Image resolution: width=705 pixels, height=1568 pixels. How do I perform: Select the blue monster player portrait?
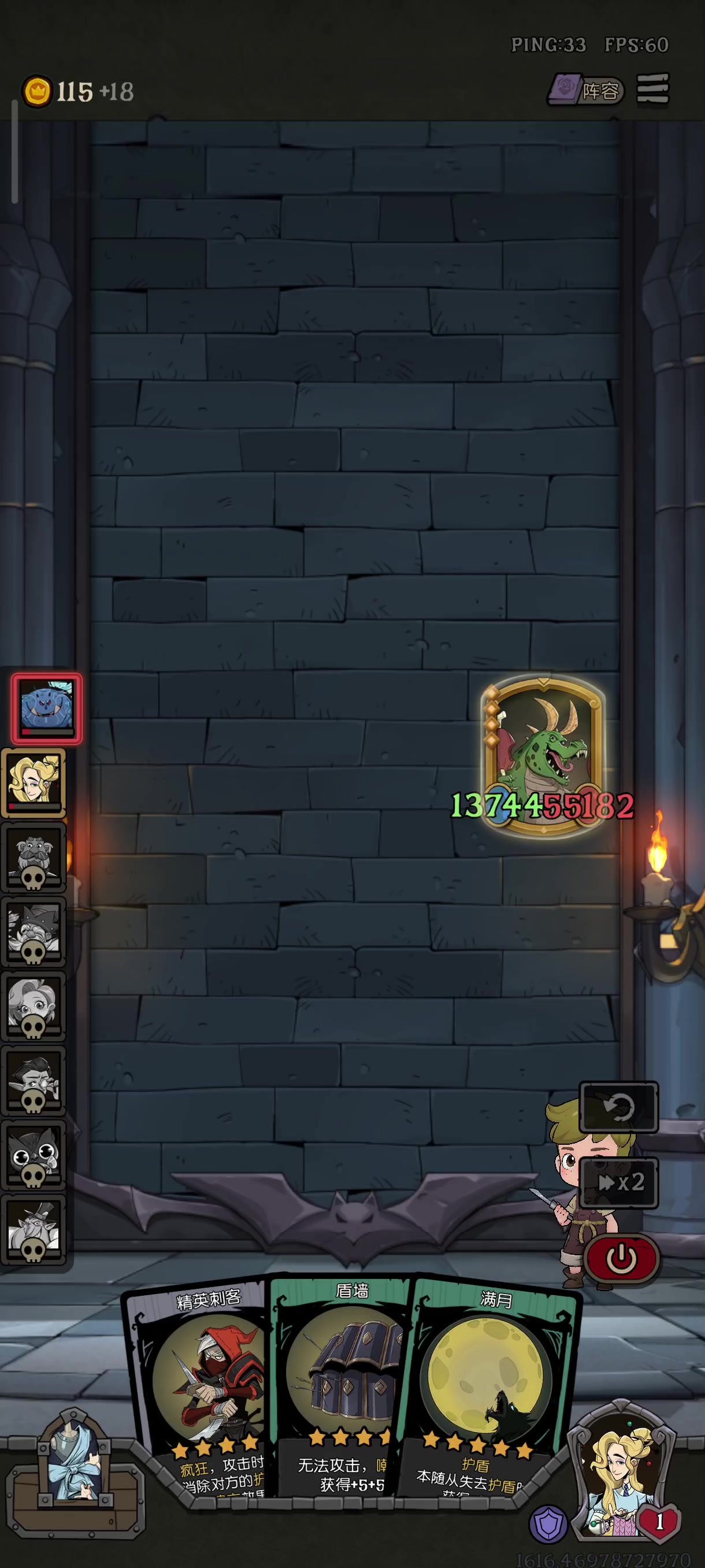tap(47, 708)
